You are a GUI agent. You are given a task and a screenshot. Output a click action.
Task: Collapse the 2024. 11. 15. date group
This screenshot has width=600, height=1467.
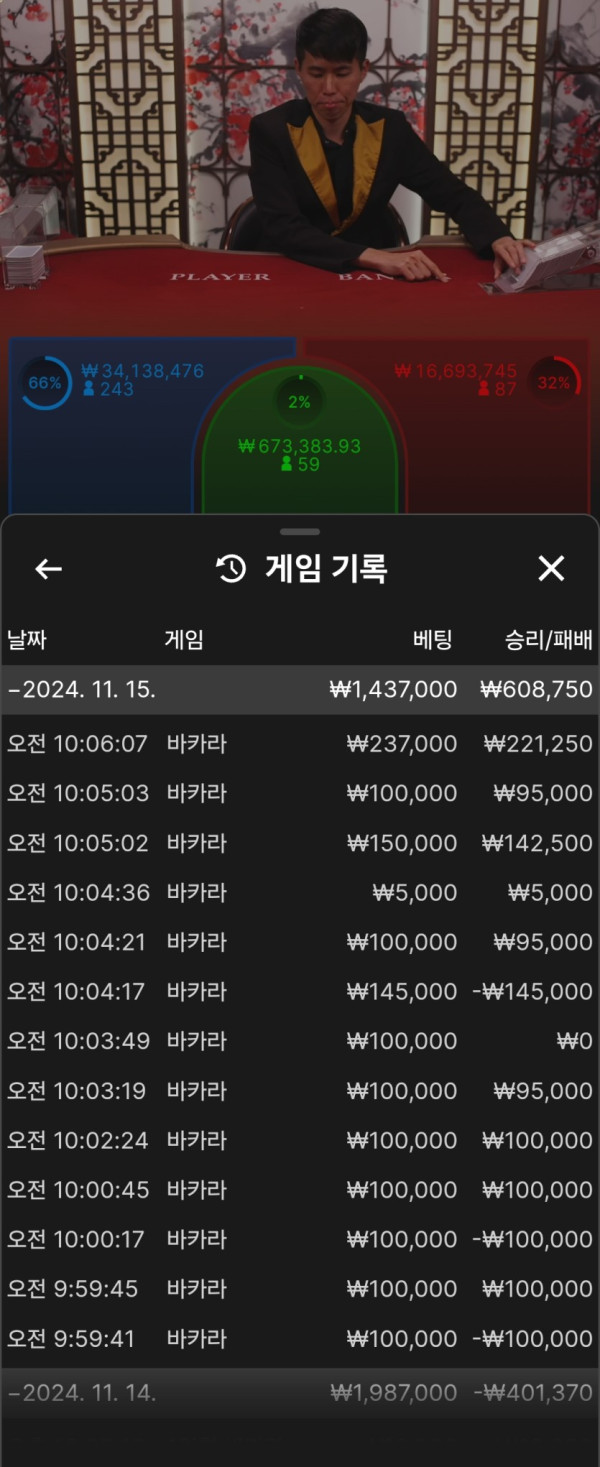[x=300, y=689]
